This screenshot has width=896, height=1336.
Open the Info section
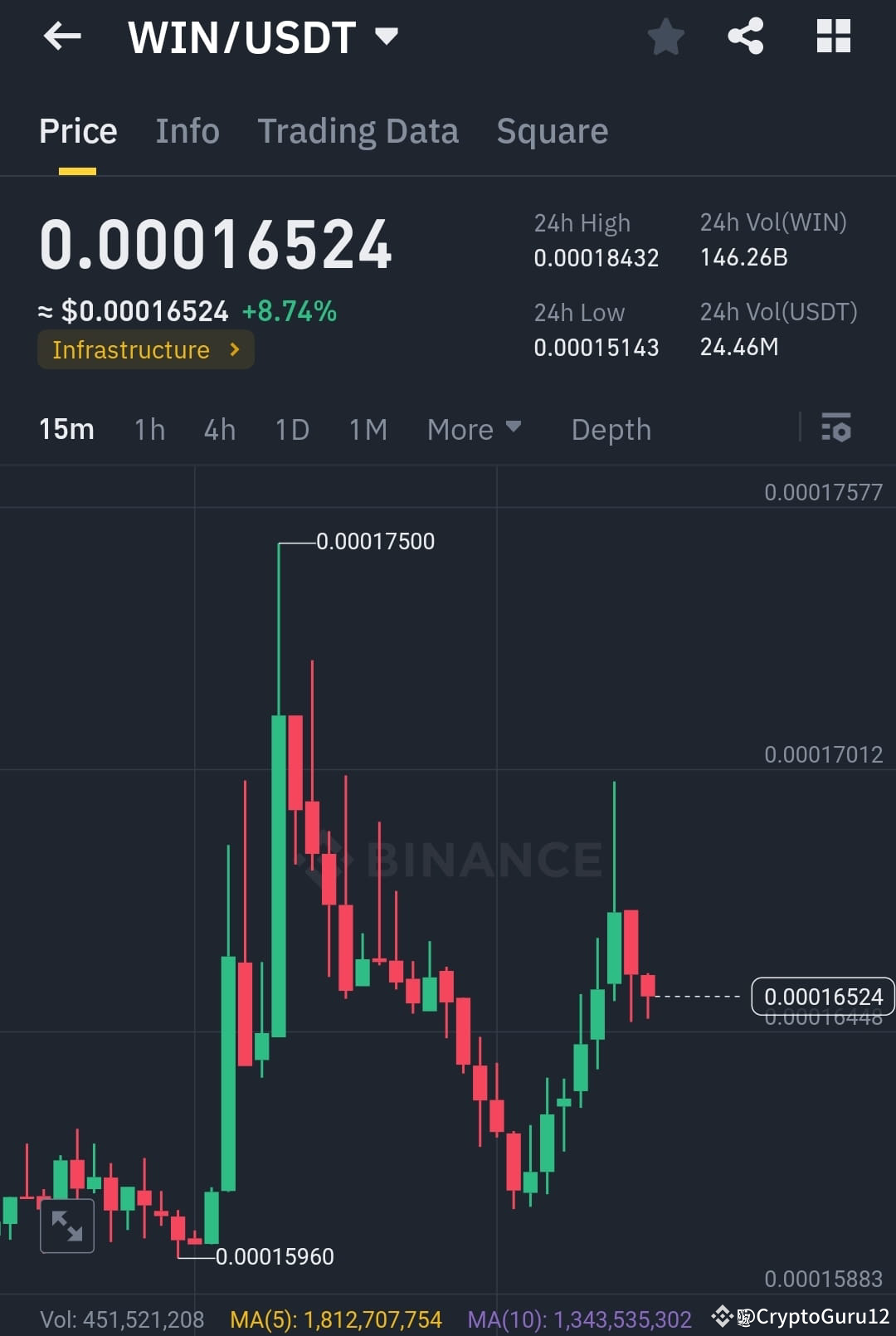(x=187, y=131)
